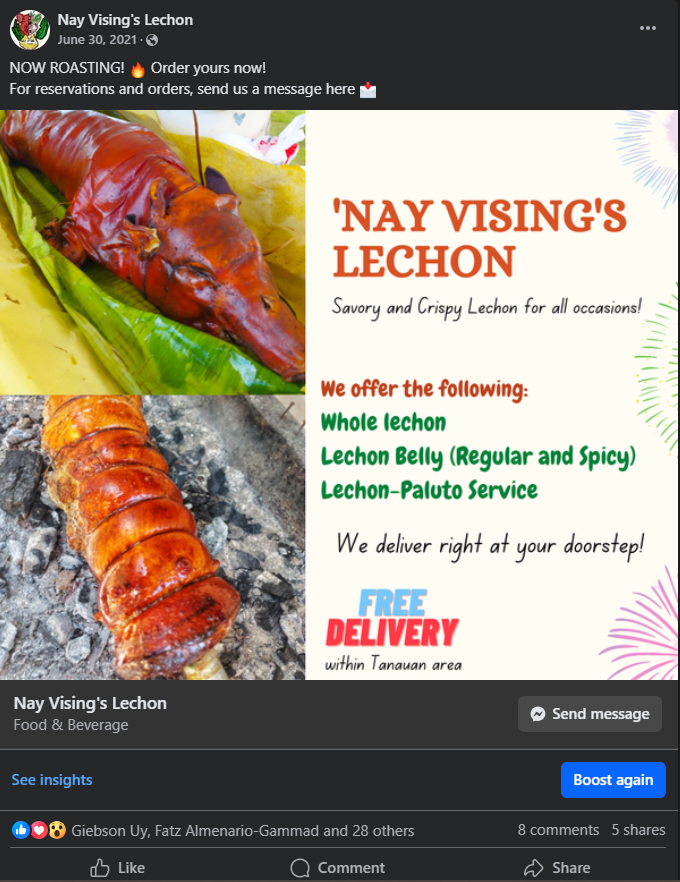The height and width of the screenshot is (882, 680).
Task: Open Nay Vising's Lechon profile picture
Action: [30, 30]
